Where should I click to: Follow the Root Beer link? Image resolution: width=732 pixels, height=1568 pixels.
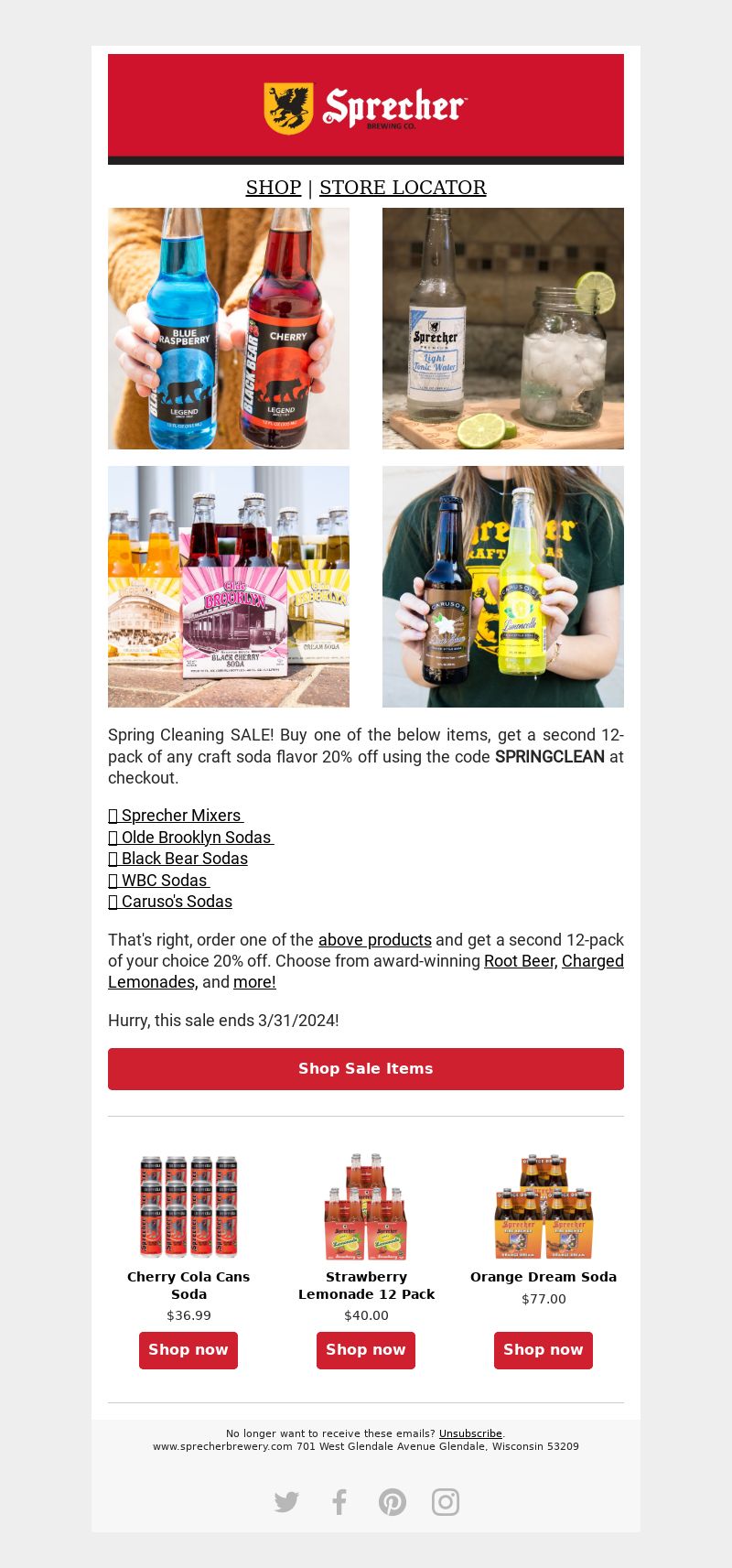pos(519,961)
